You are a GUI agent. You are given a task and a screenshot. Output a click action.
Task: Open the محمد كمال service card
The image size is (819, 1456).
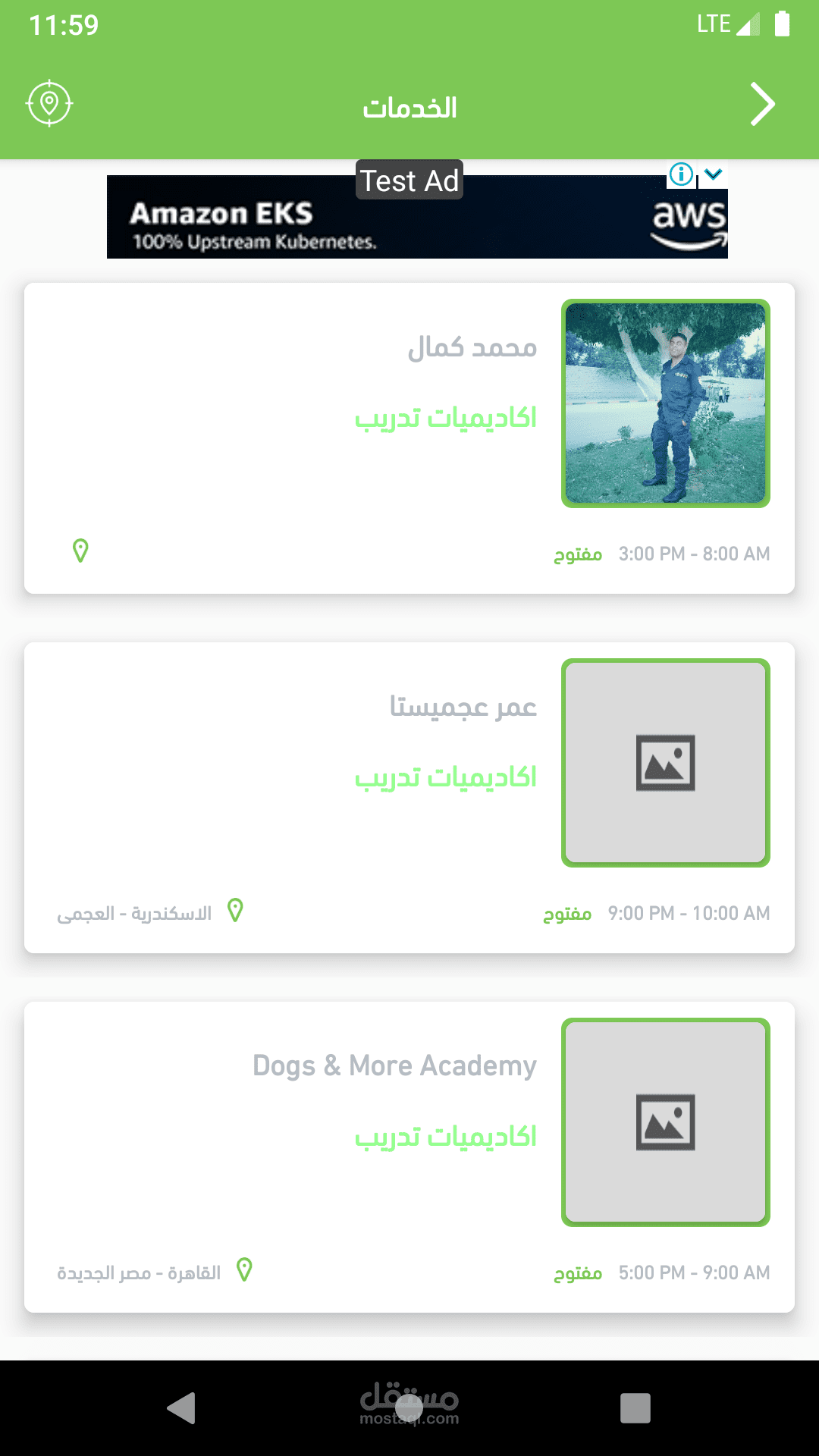pyautogui.click(x=409, y=438)
